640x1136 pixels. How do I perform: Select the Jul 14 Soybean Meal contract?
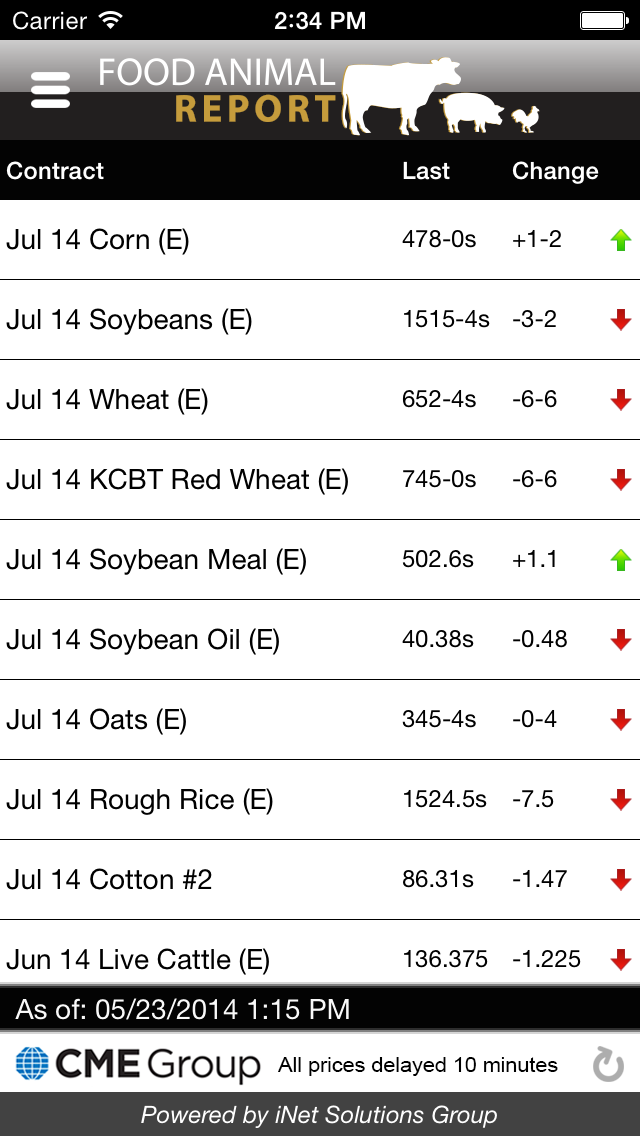(x=320, y=560)
